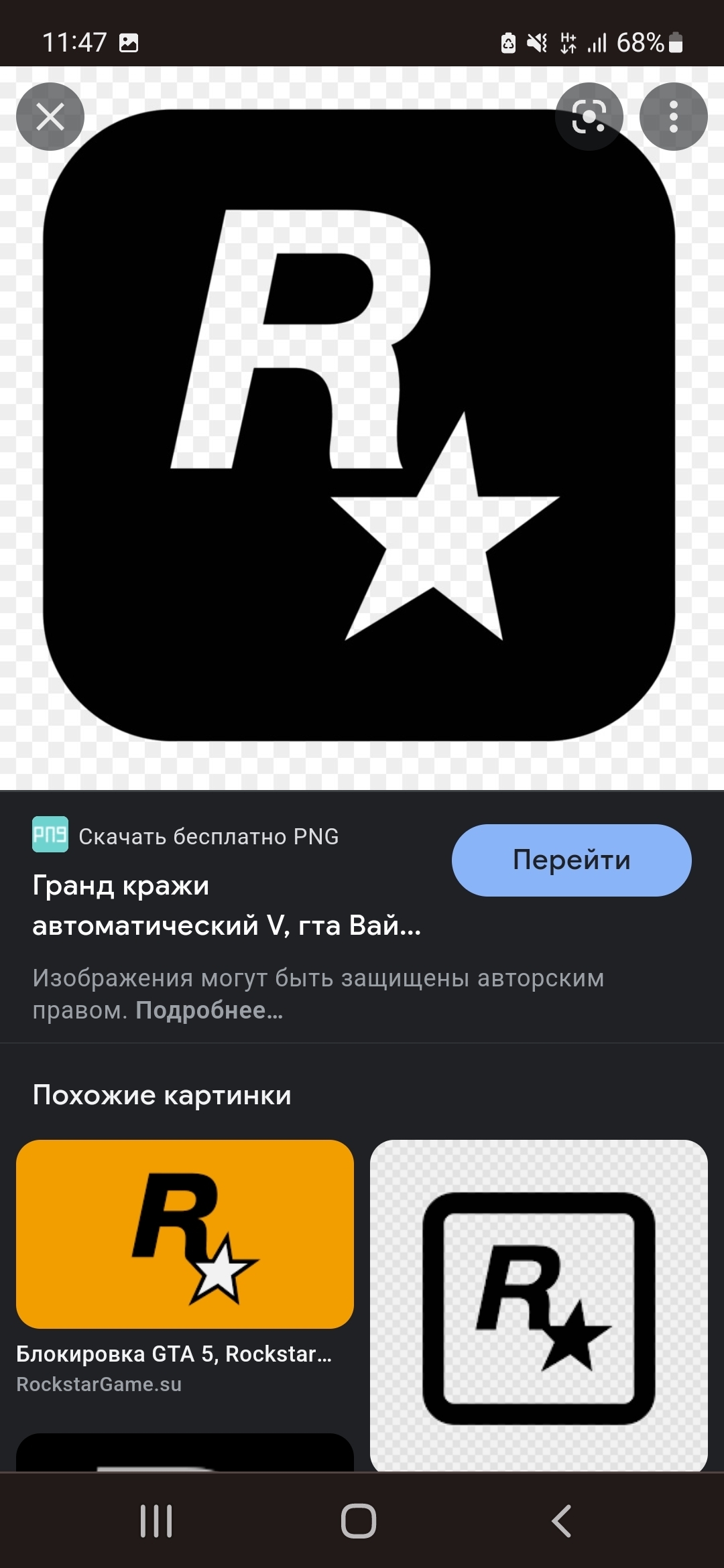Screen dimensions: 724x1568
Task: Show recent apps from the navigation bar
Action: tap(156, 1520)
